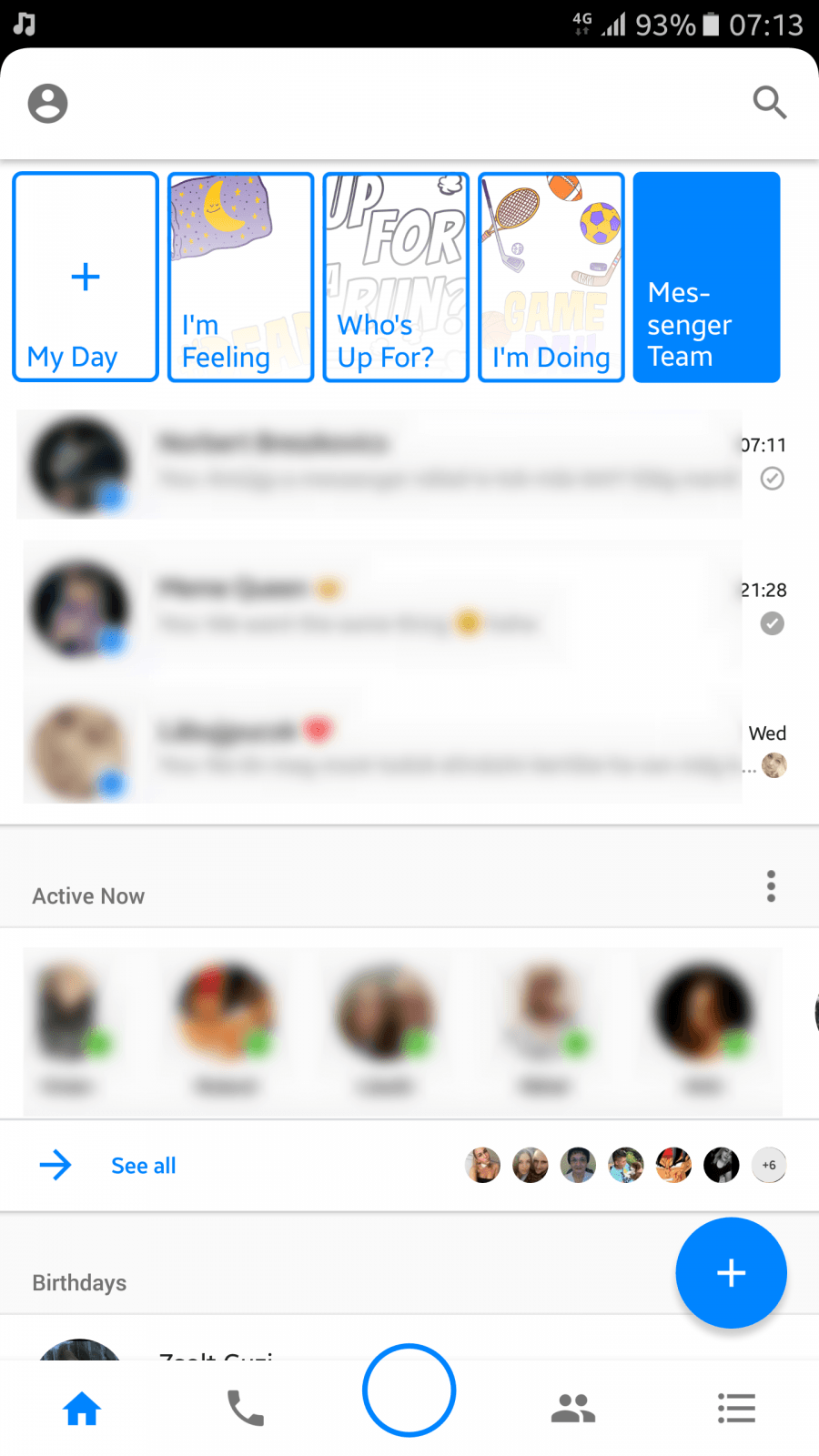Open the Who's Up For? card
Screen dimensions: 819x1456
396,277
